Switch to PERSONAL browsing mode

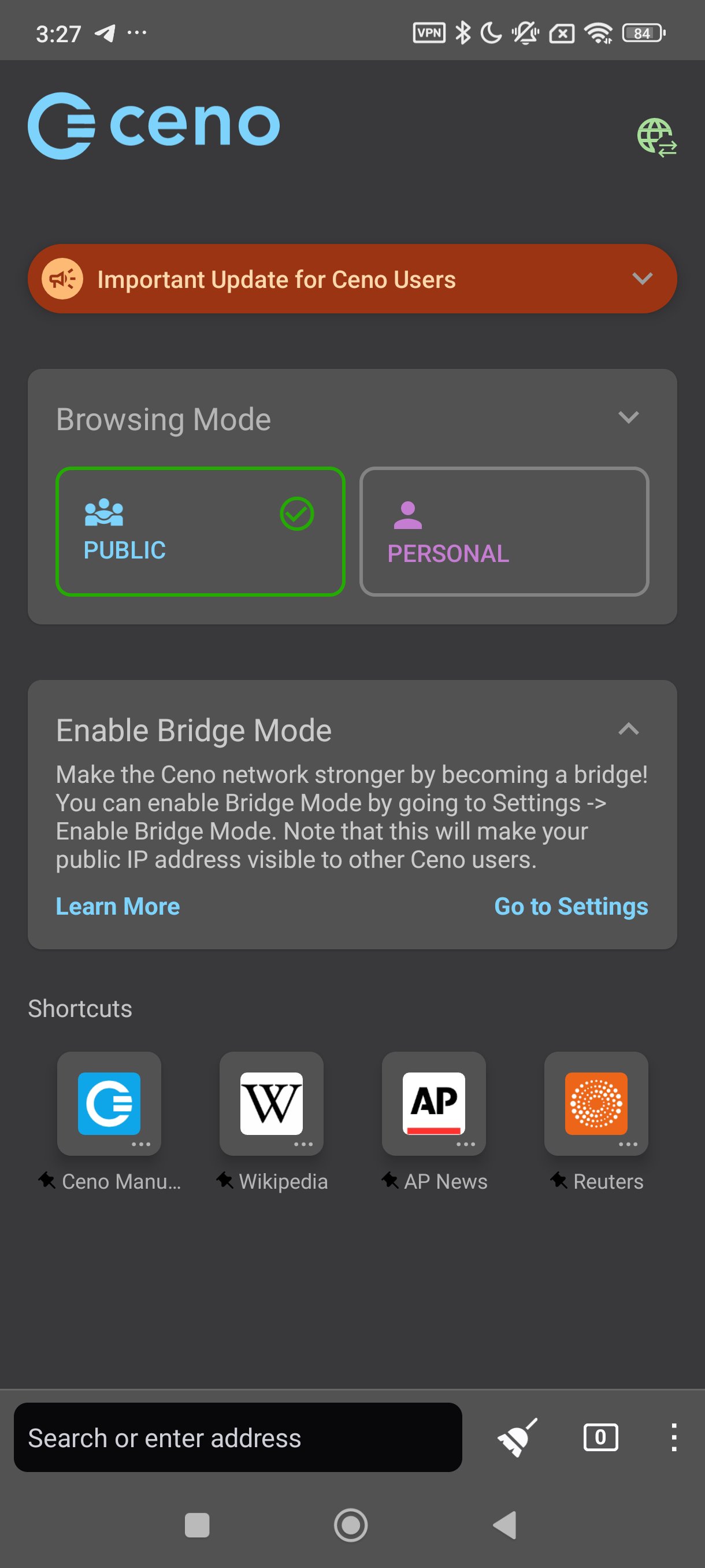(x=504, y=531)
